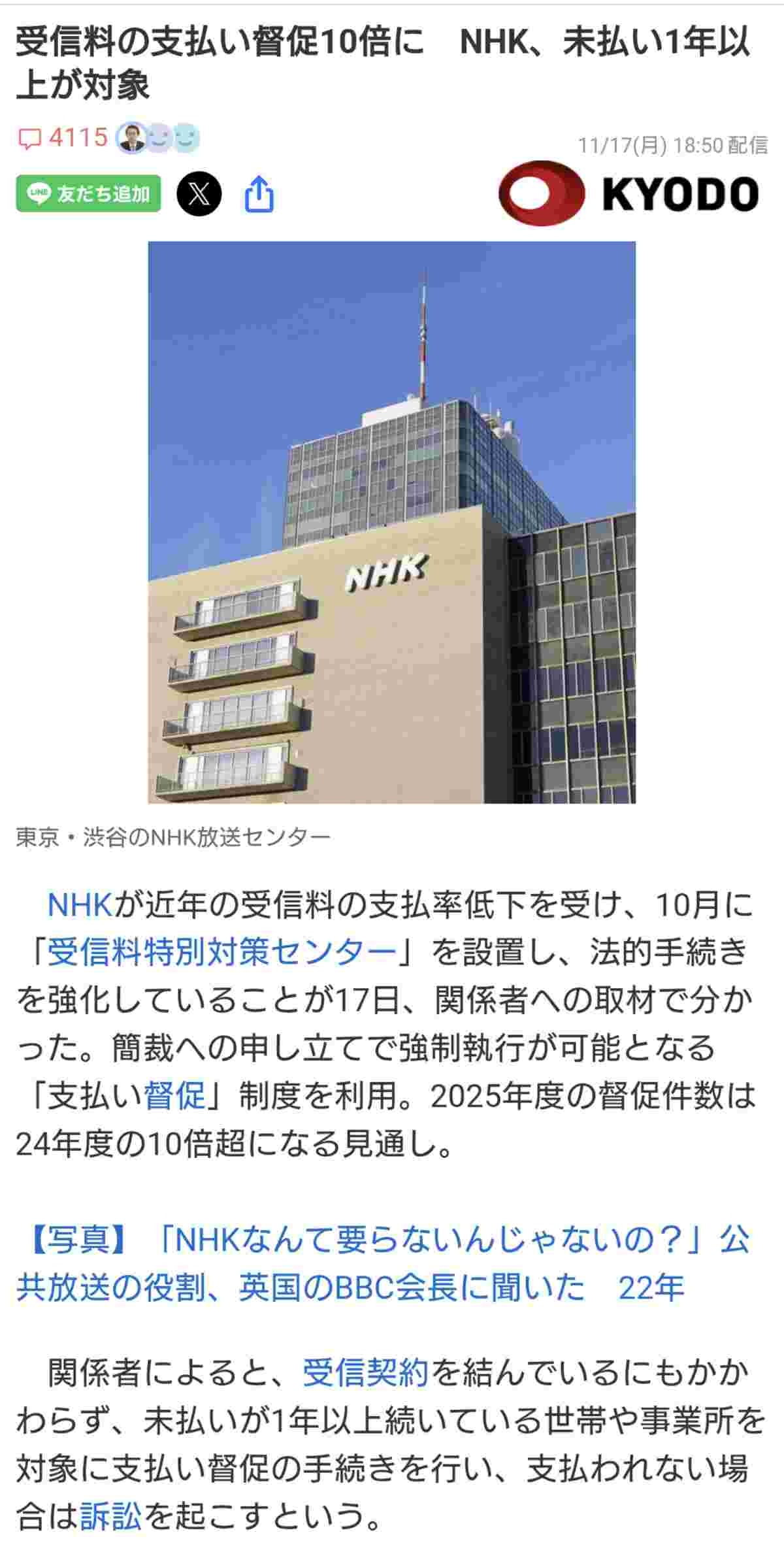Follow the 督促 keyword link
Screen dimensions: 784x1554
coord(174,1096)
